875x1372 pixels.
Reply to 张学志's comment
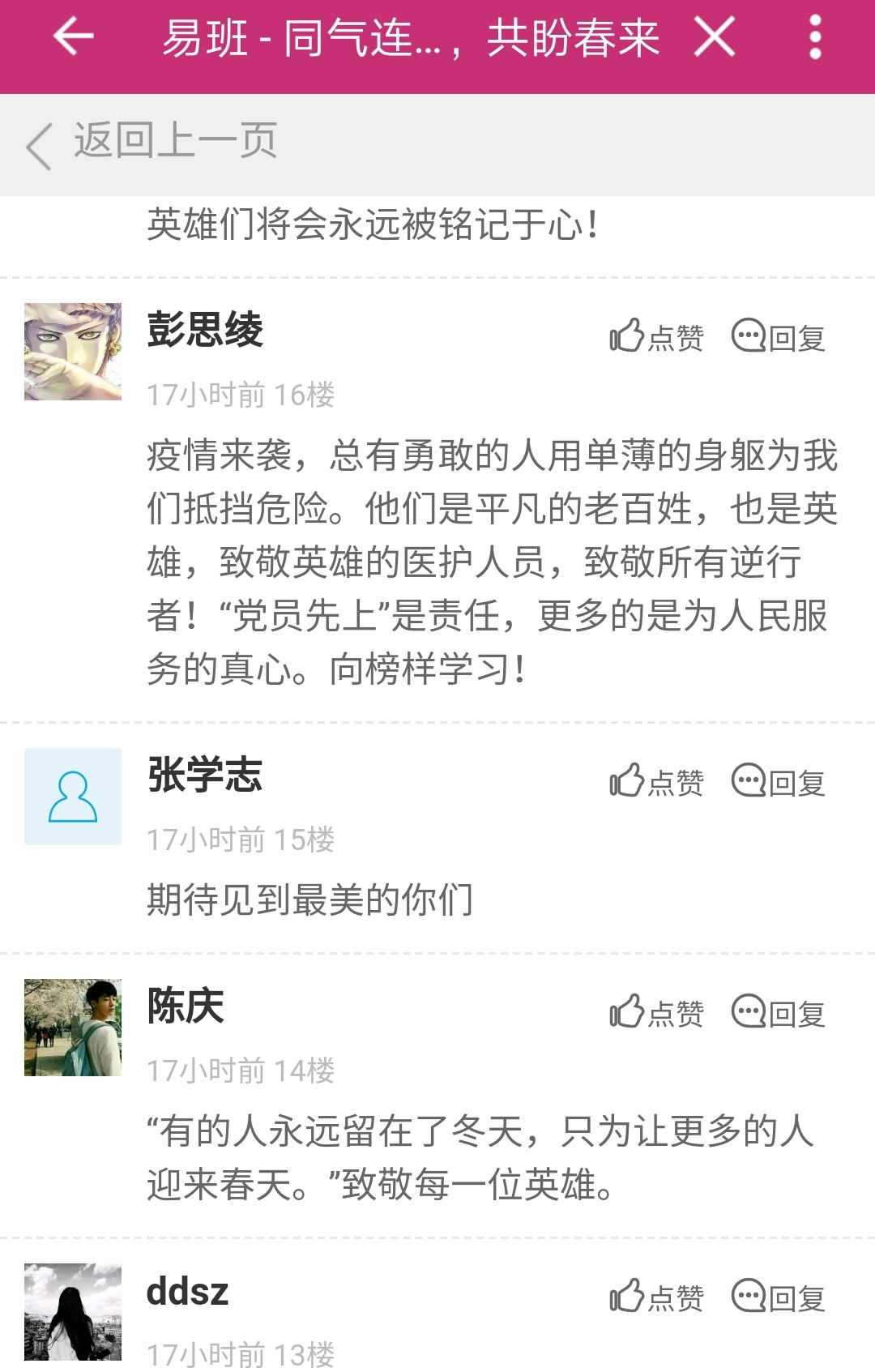(778, 781)
